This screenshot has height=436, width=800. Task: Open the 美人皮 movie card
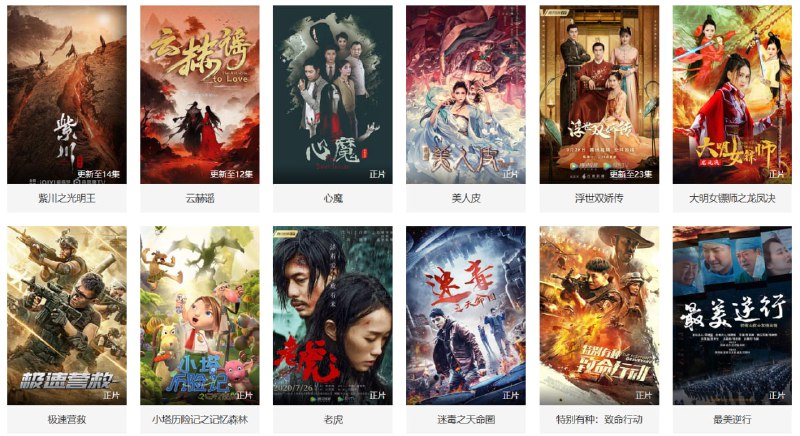click(465, 95)
